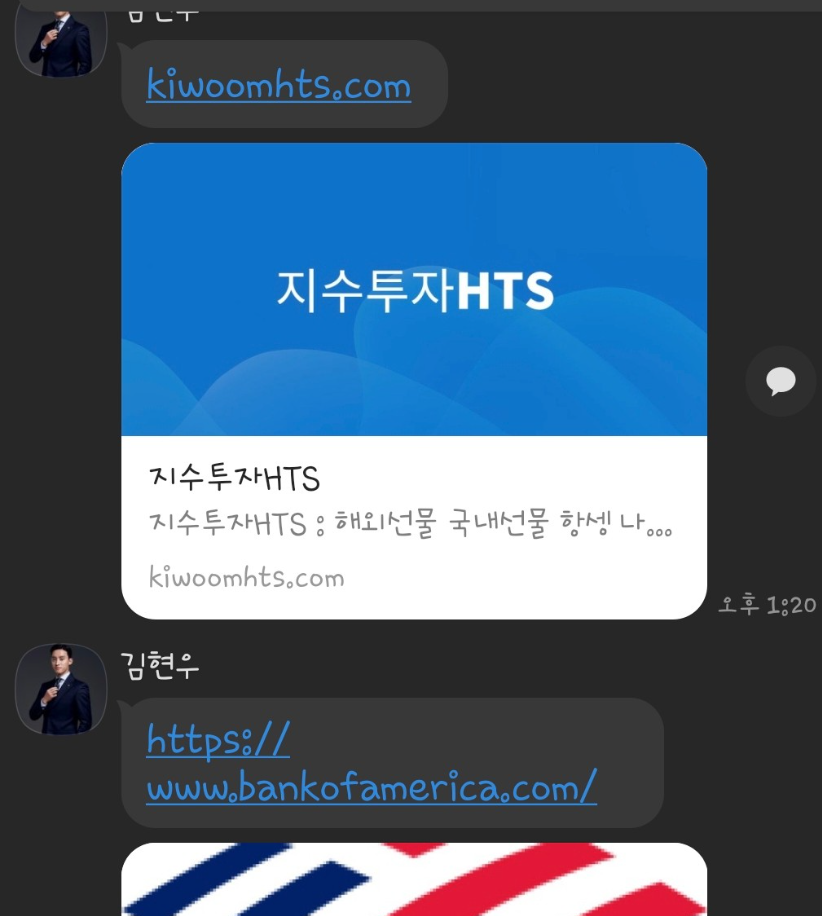Open the Bank of America preview image
Viewport: 822px width, 916px height.
414,880
